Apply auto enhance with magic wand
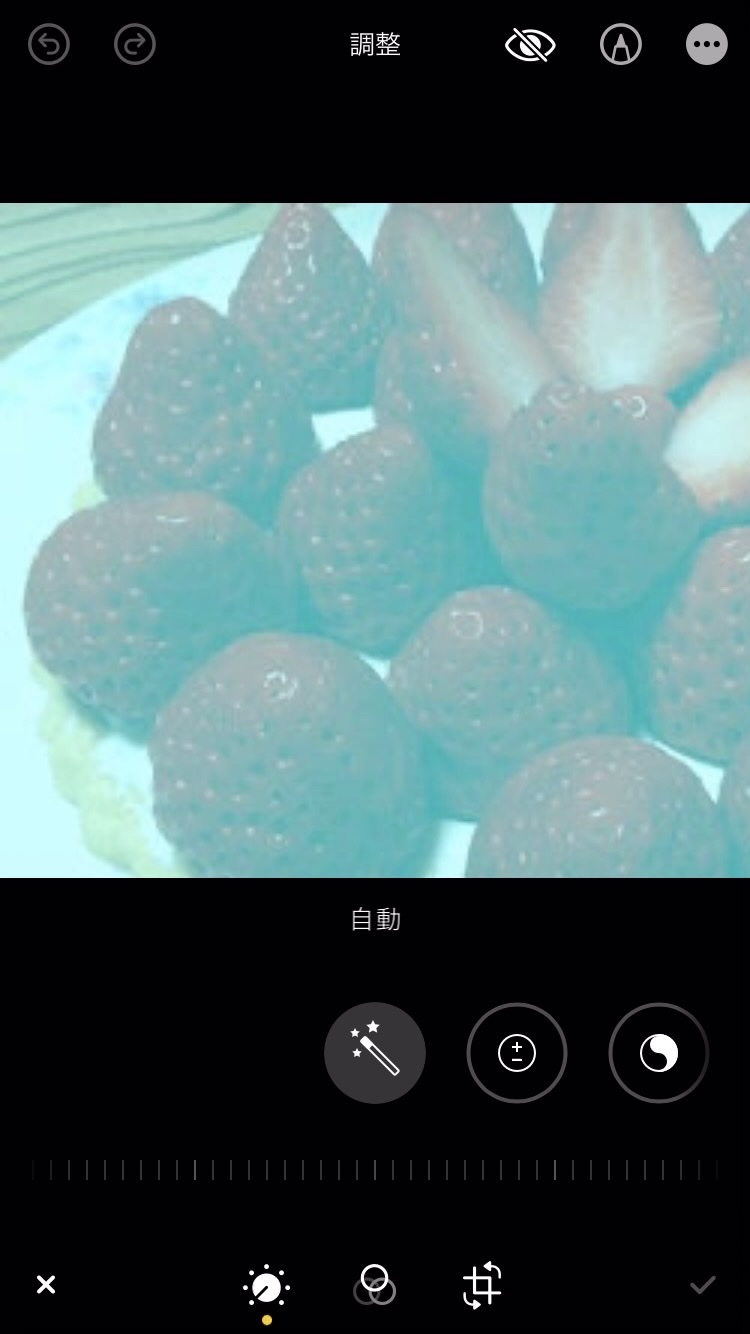 375,1053
